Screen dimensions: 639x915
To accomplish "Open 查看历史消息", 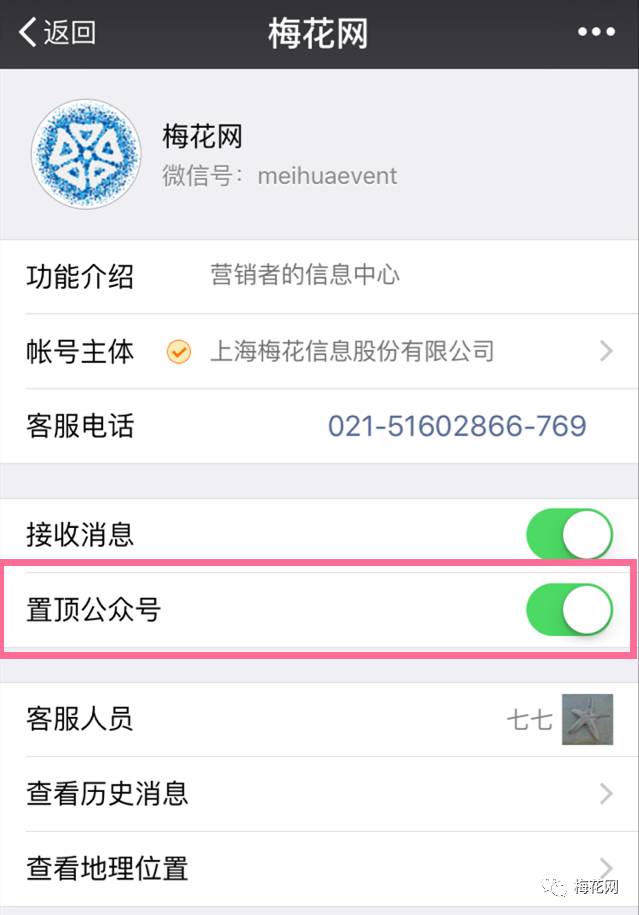I will pos(320,794).
